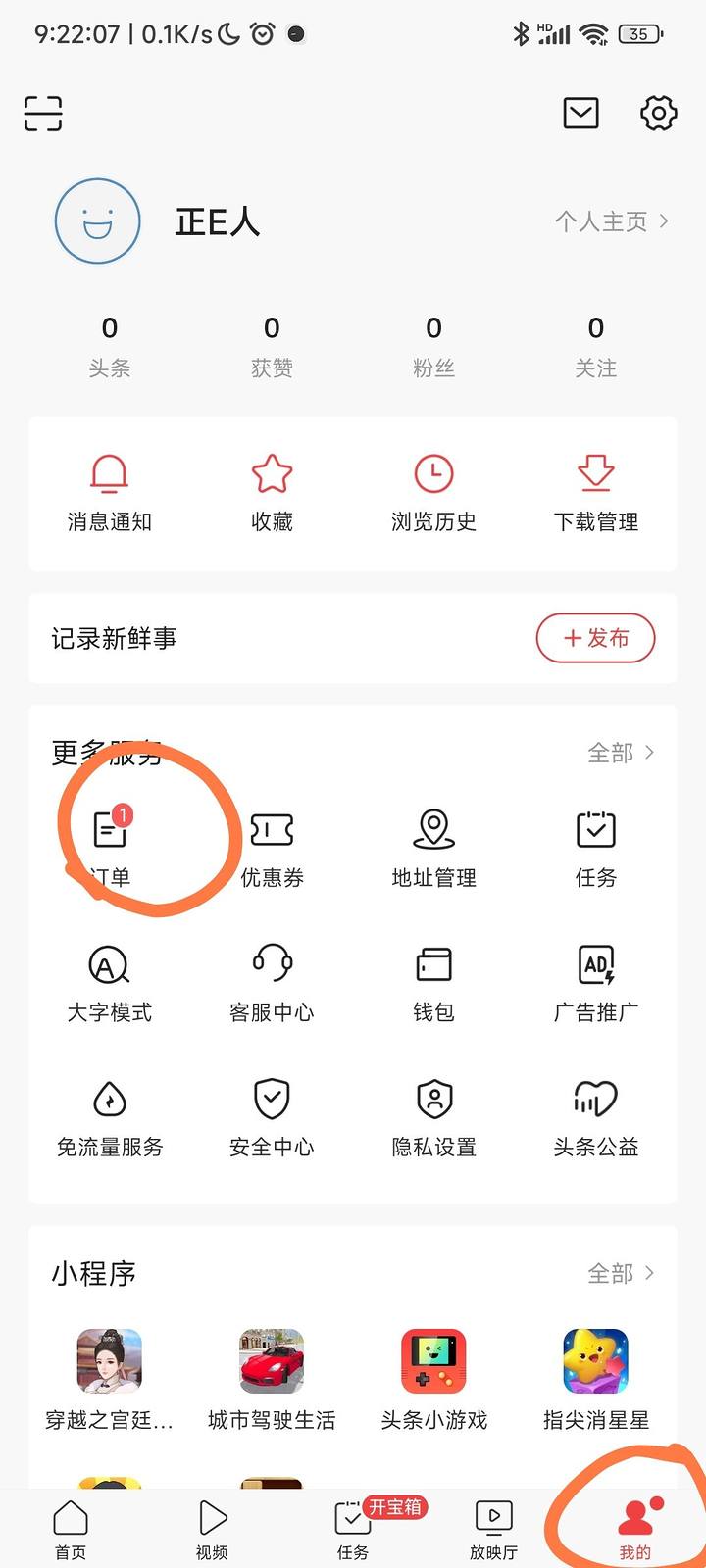Viewport: 706px width, 1568px height.
Task: Enable 大字模式 large text mode
Action: (109, 981)
